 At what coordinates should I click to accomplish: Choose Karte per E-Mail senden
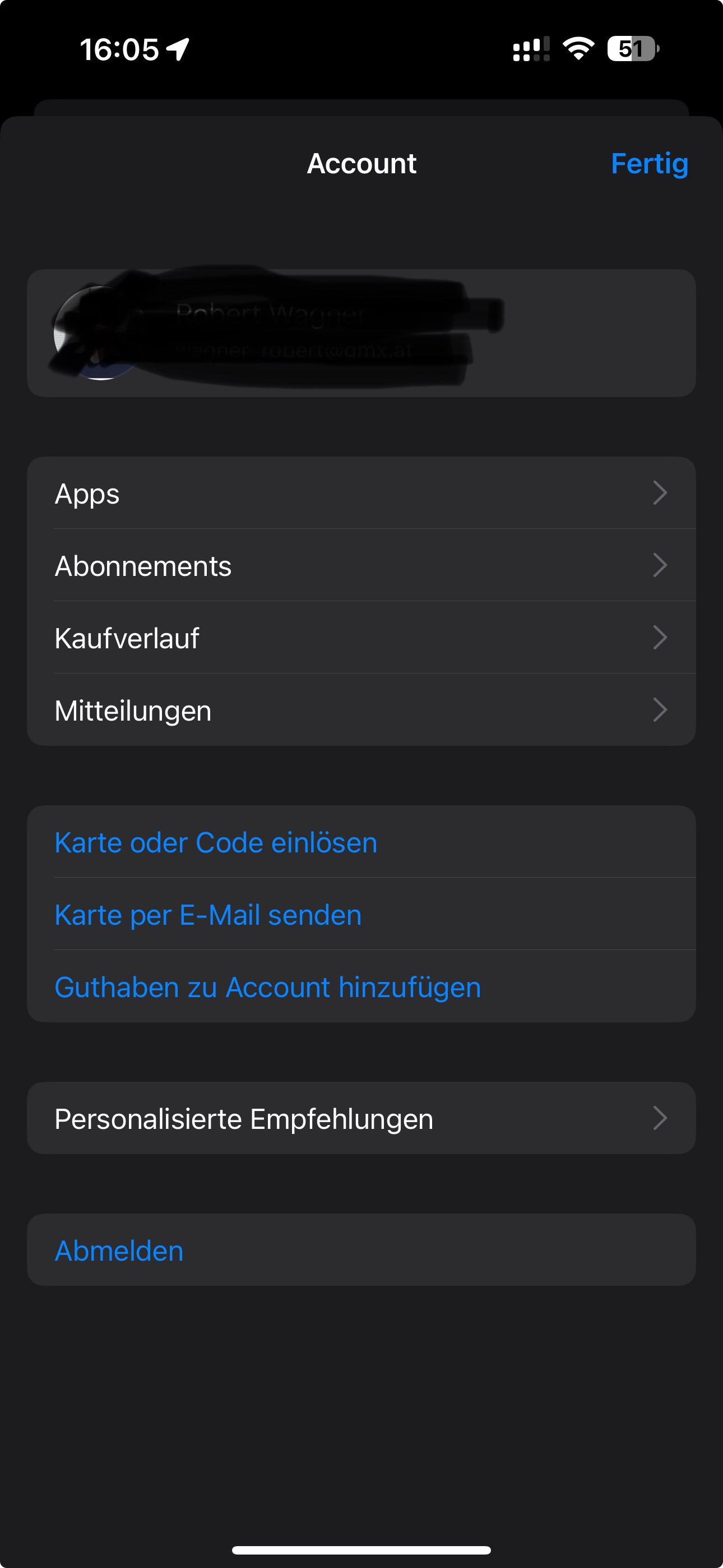point(208,915)
